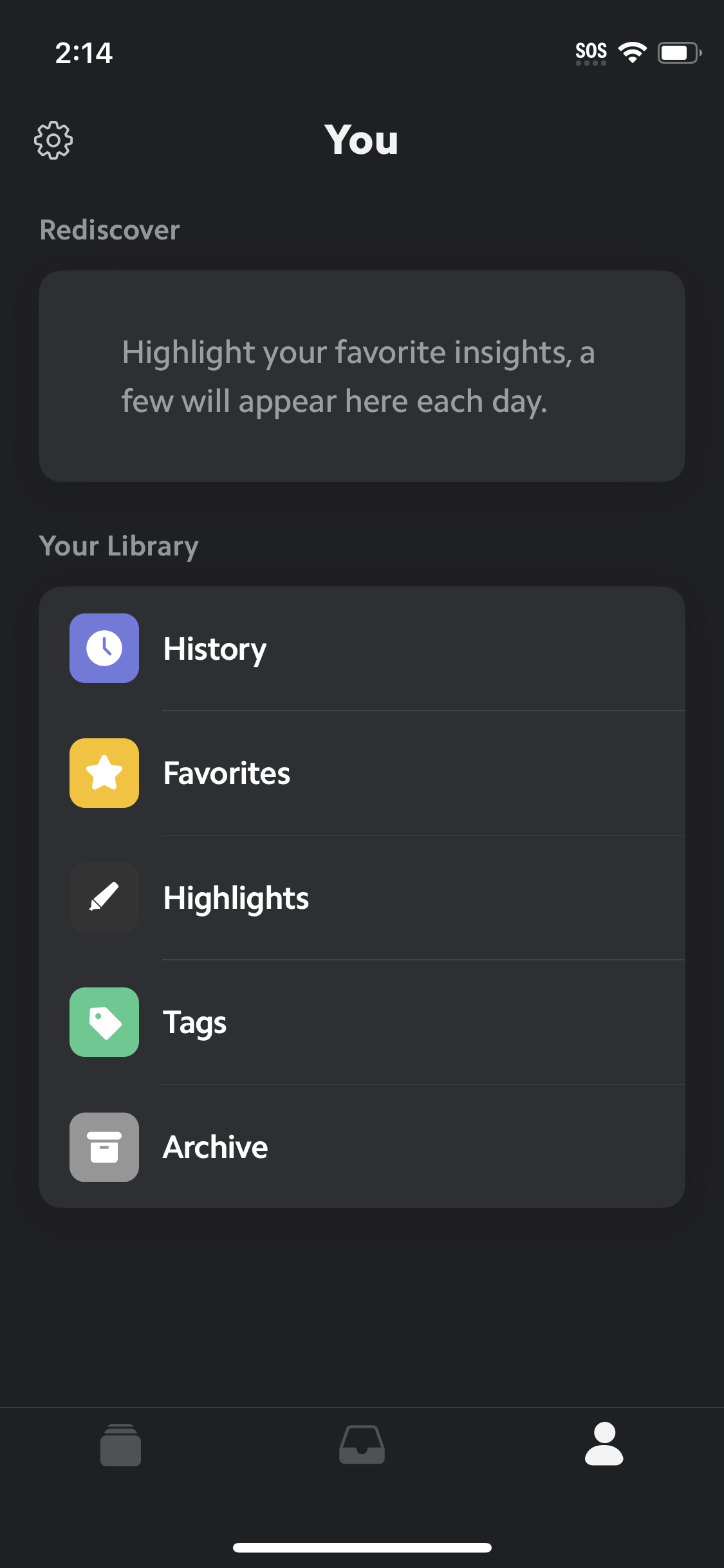This screenshot has height=1568, width=724.
Task: Tap the Rediscover insights card
Action: (362, 376)
